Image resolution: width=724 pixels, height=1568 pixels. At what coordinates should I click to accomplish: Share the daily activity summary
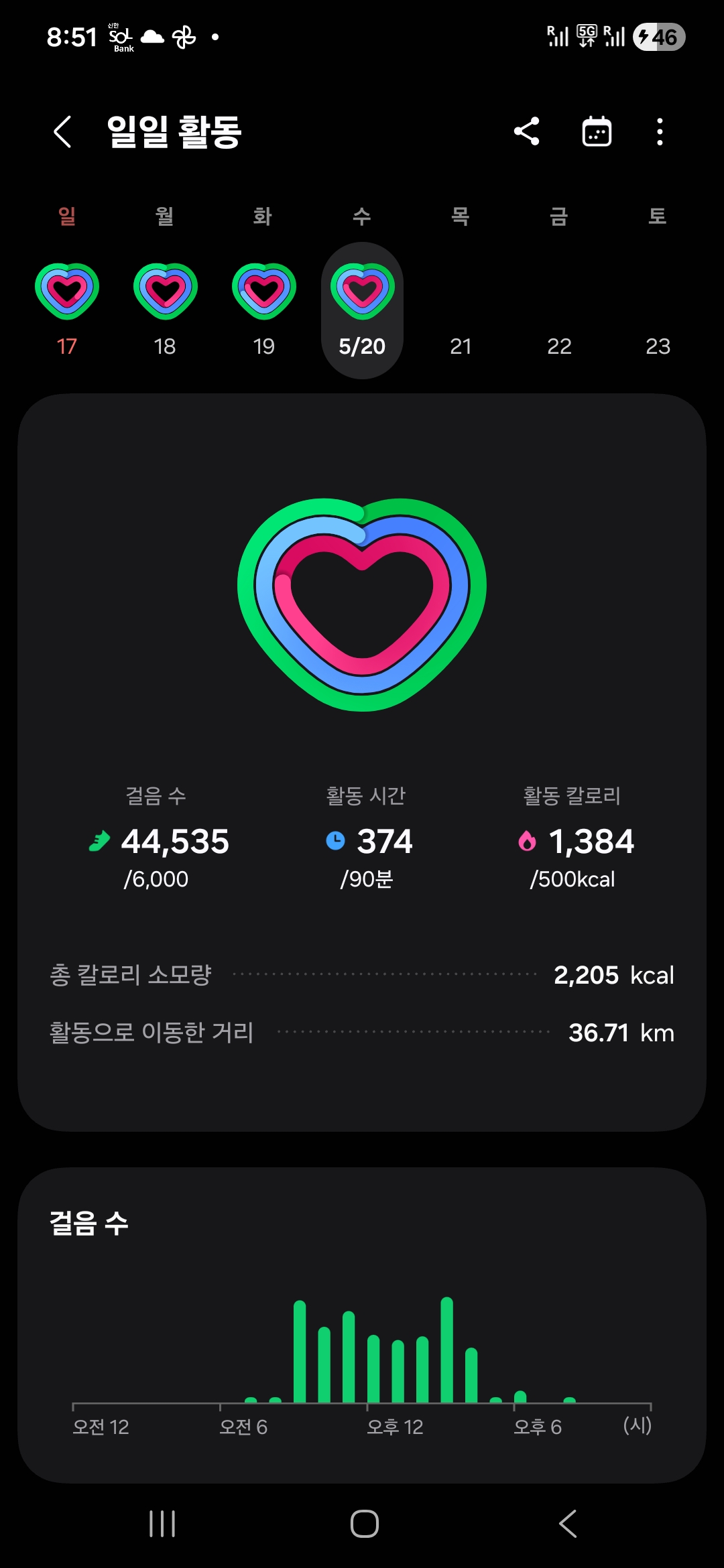[527, 131]
